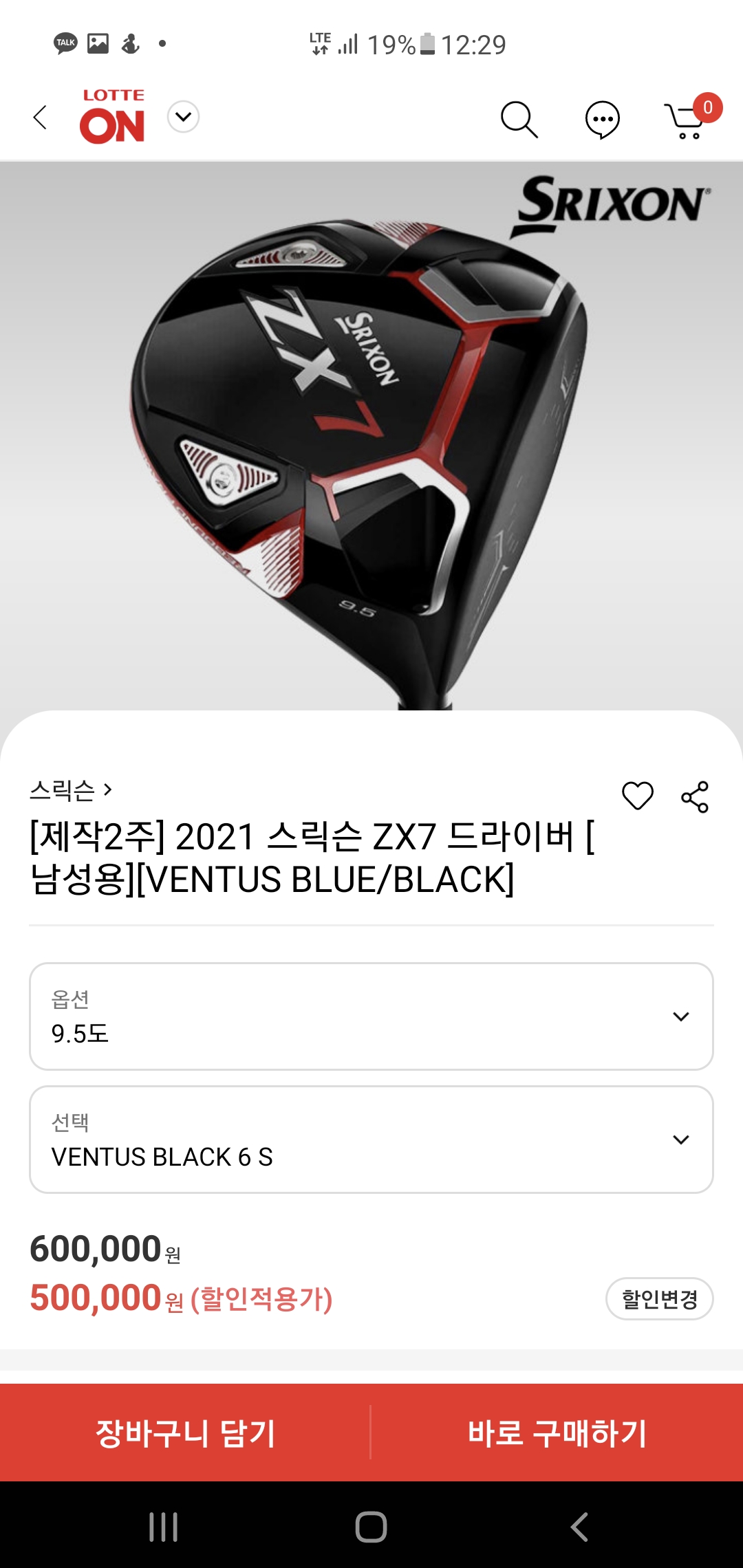Tap 장바구니 담기 to add to cart

point(185,1433)
